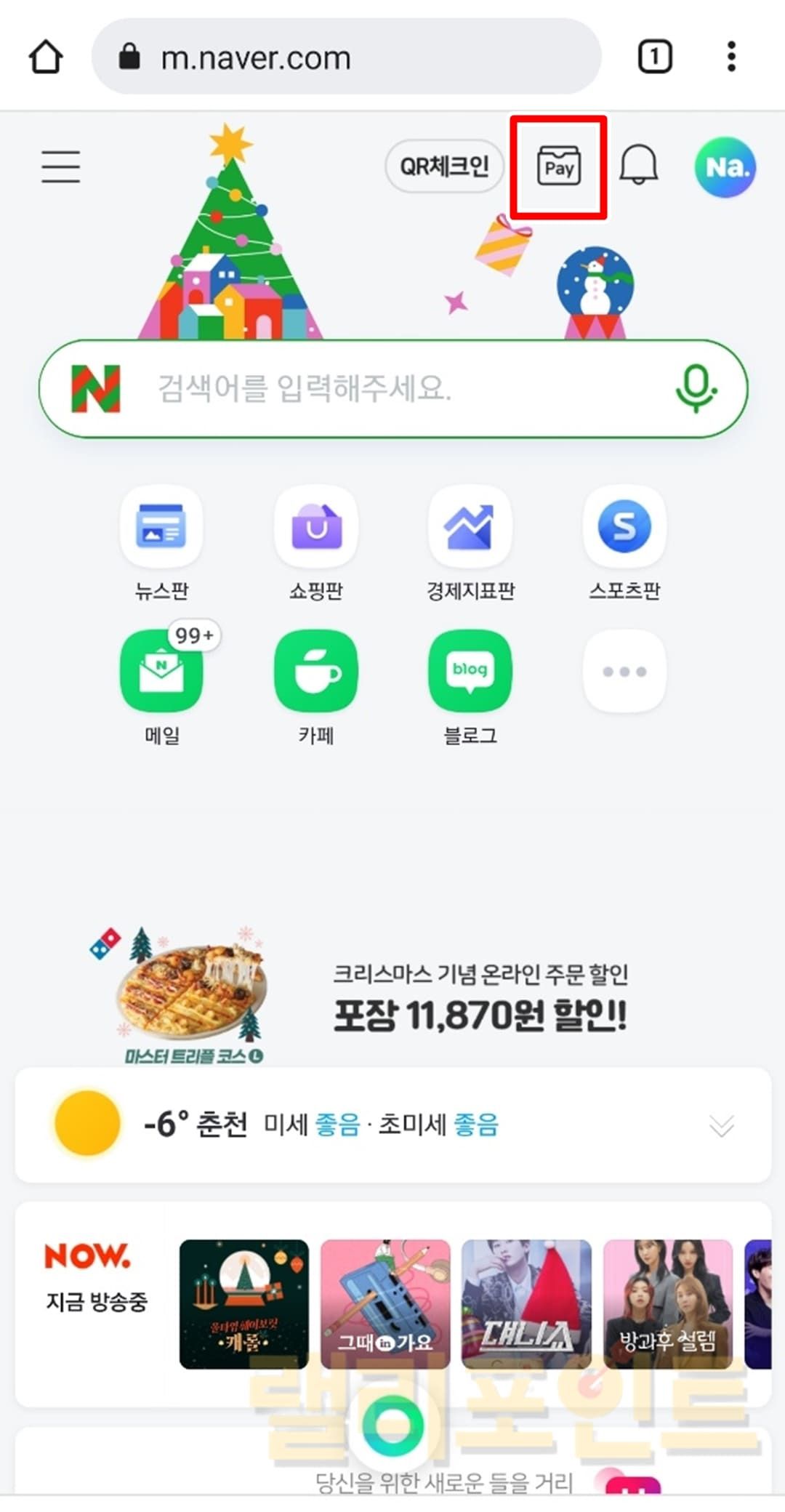Open 스포츠판 shortcut
The height and width of the screenshot is (1512, 785).
point(624,542)
